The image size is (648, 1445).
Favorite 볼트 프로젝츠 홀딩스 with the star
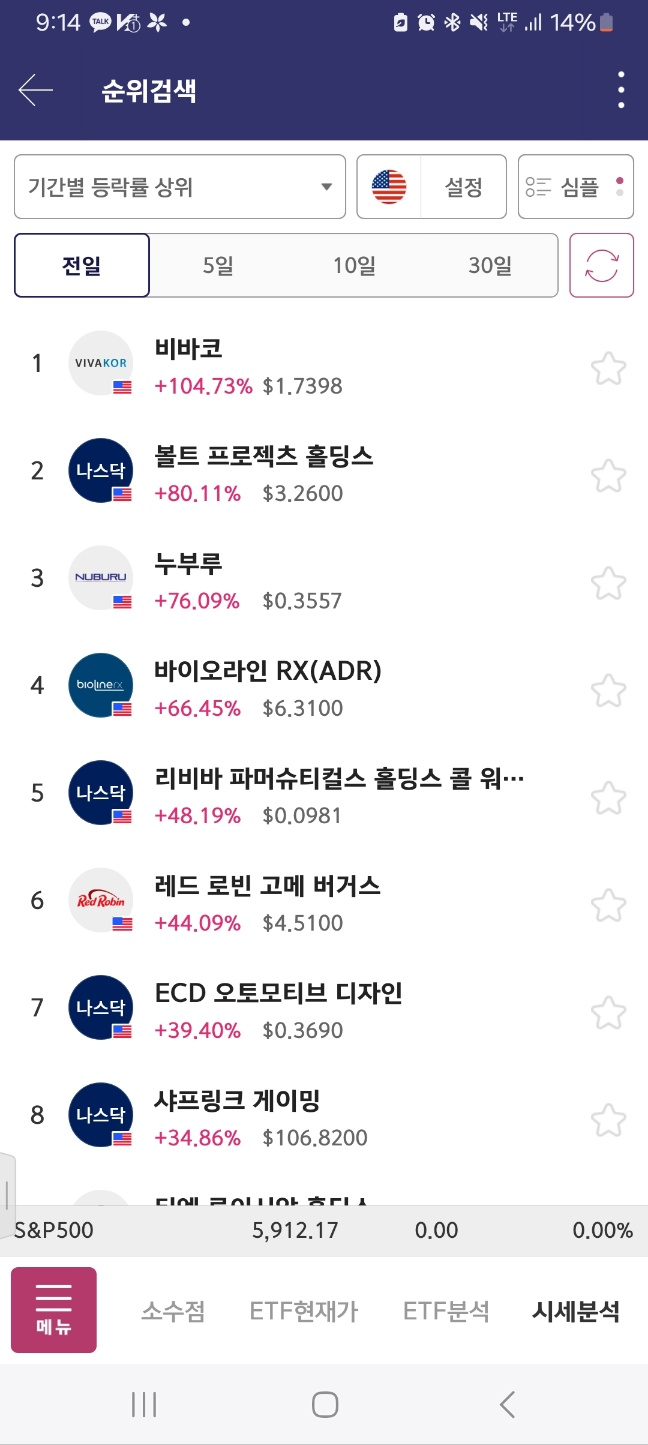click(608, 474)
